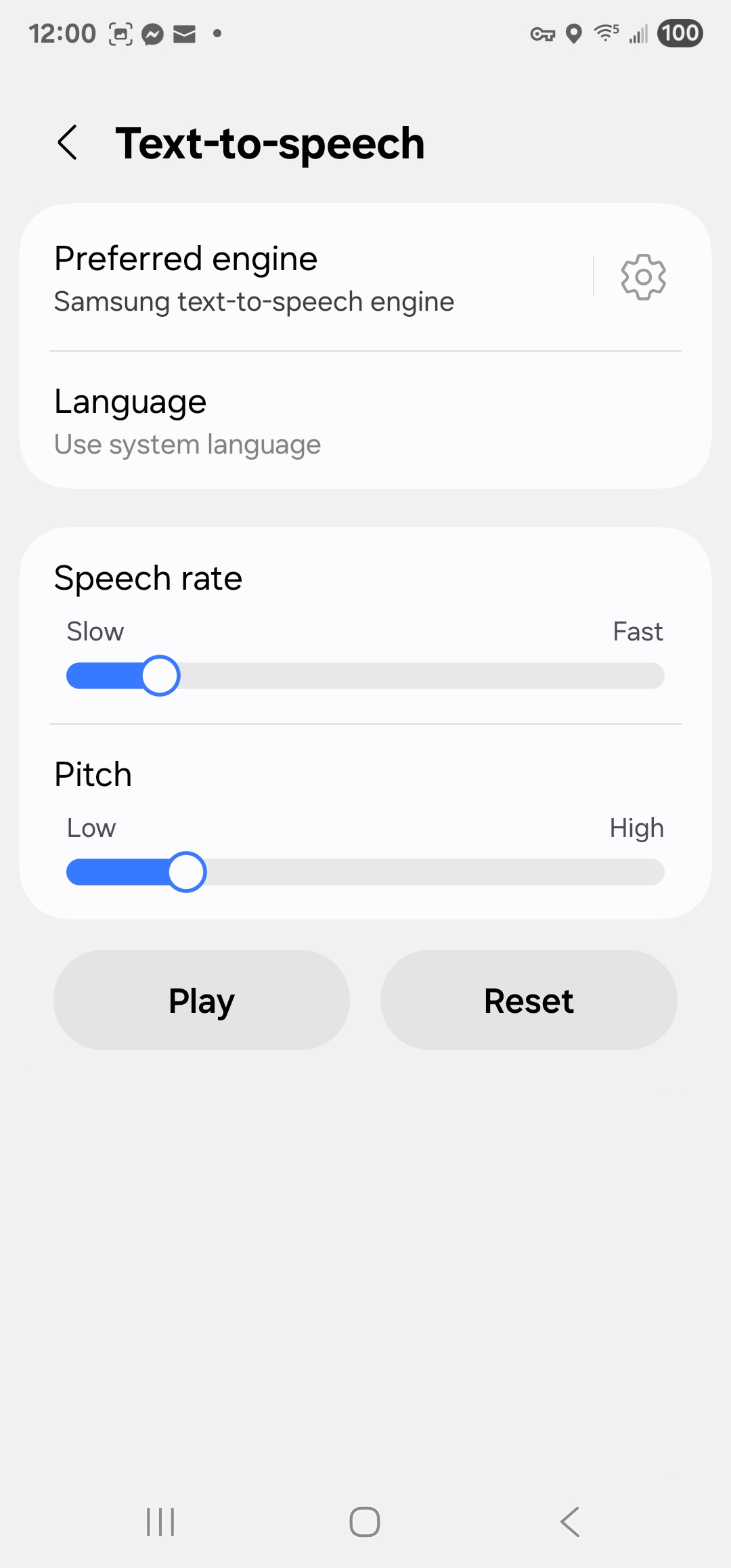Open Samsung engine settings gear
Image resolution: width=731 pixels, height=1568 pixels.
coord(643,277)
